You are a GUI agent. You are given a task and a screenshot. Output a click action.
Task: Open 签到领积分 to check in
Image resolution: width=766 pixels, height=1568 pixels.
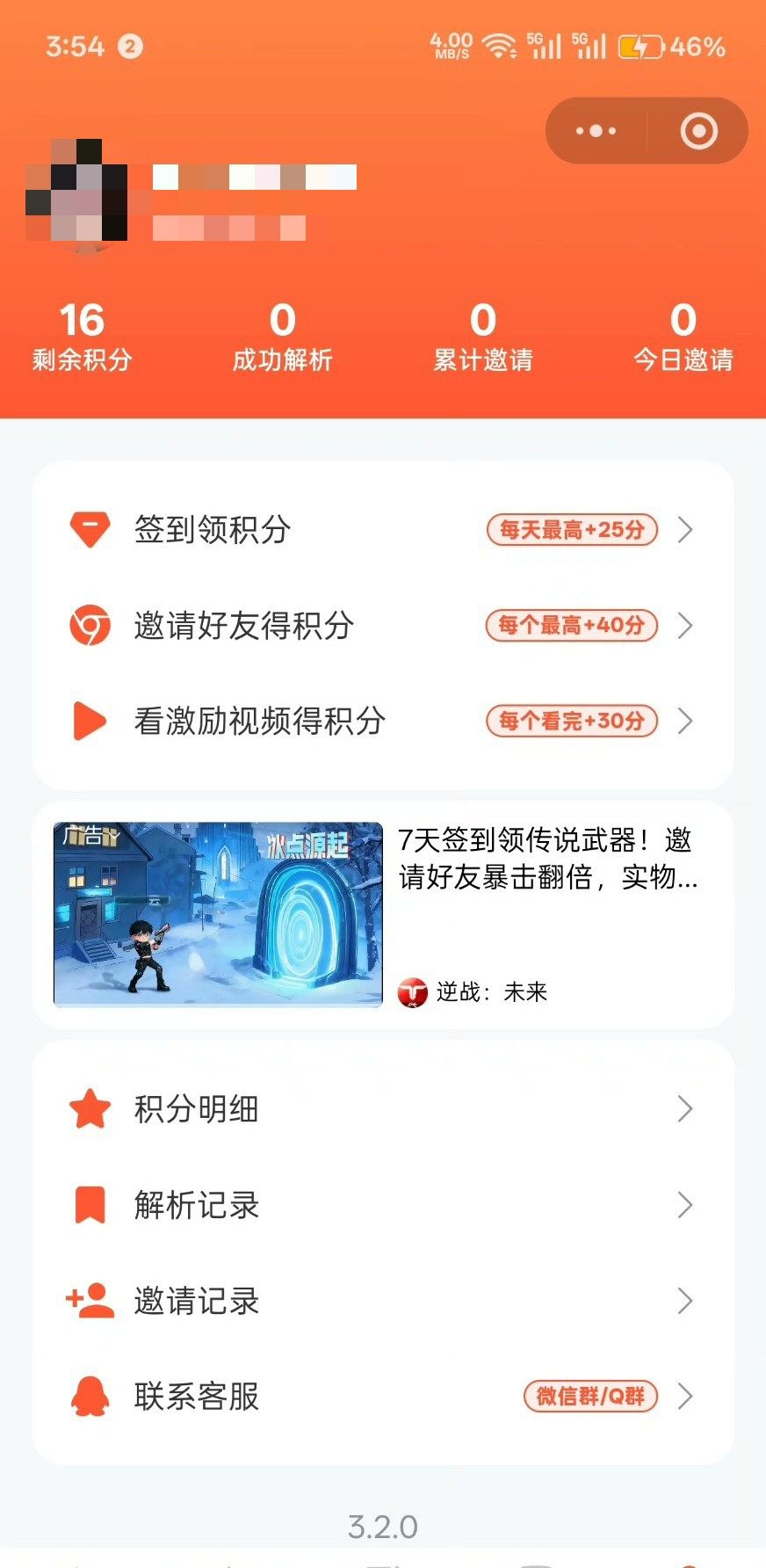pos(383,529)
